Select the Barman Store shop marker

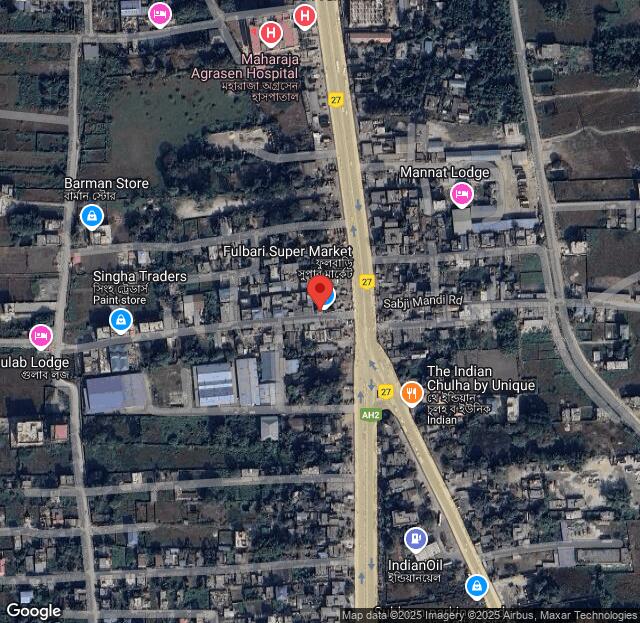tap(92, 215)
